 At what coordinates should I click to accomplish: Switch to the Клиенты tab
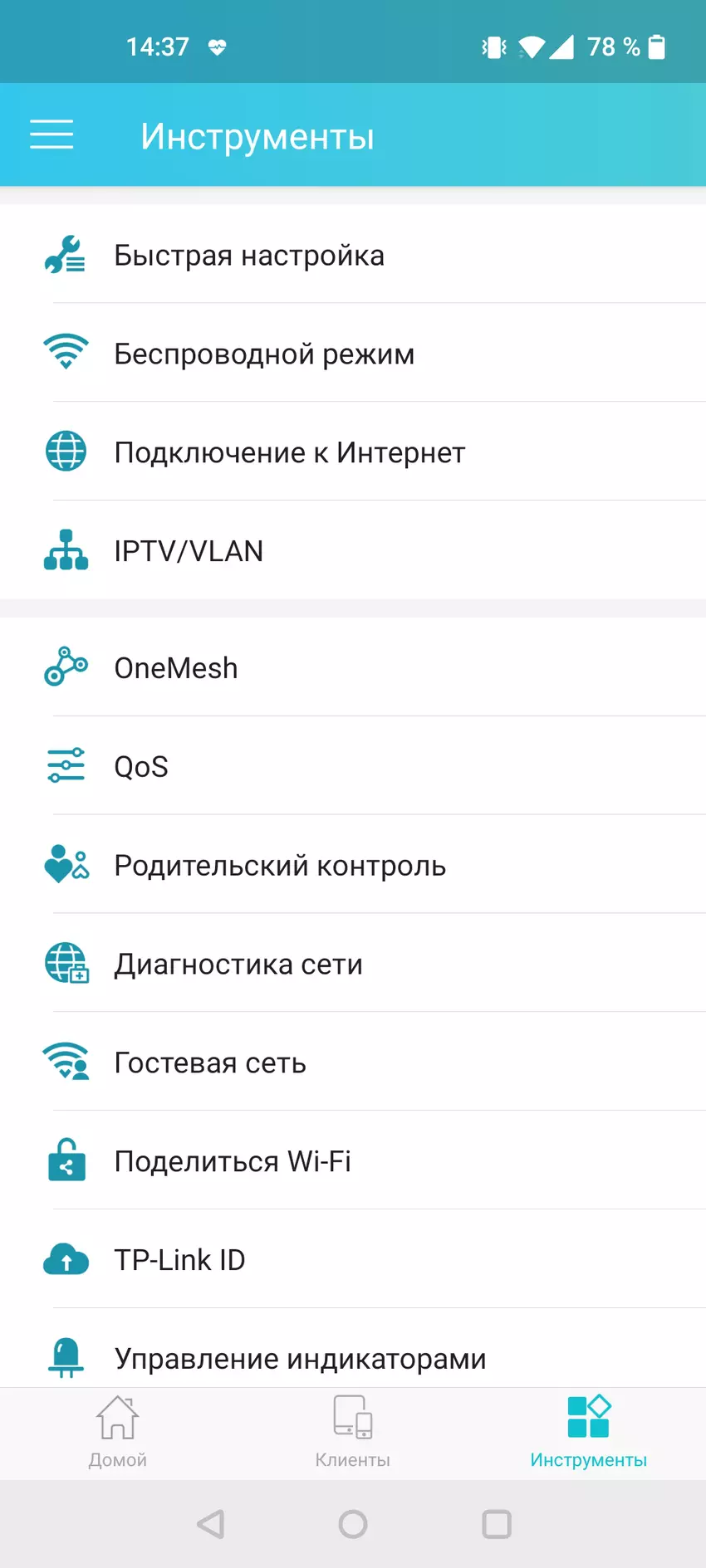point(353,1432)
